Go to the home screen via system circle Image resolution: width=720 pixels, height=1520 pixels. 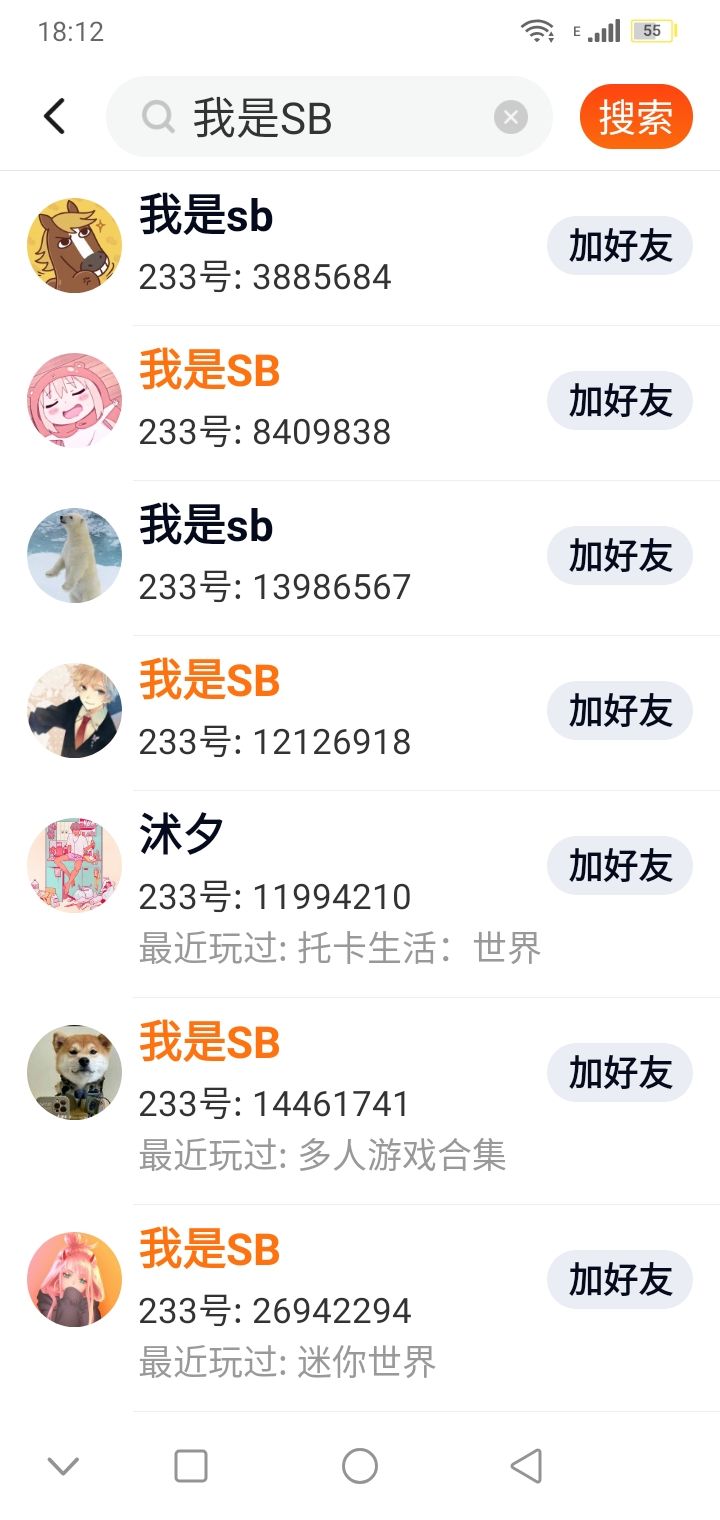(x=360, y=1466)
